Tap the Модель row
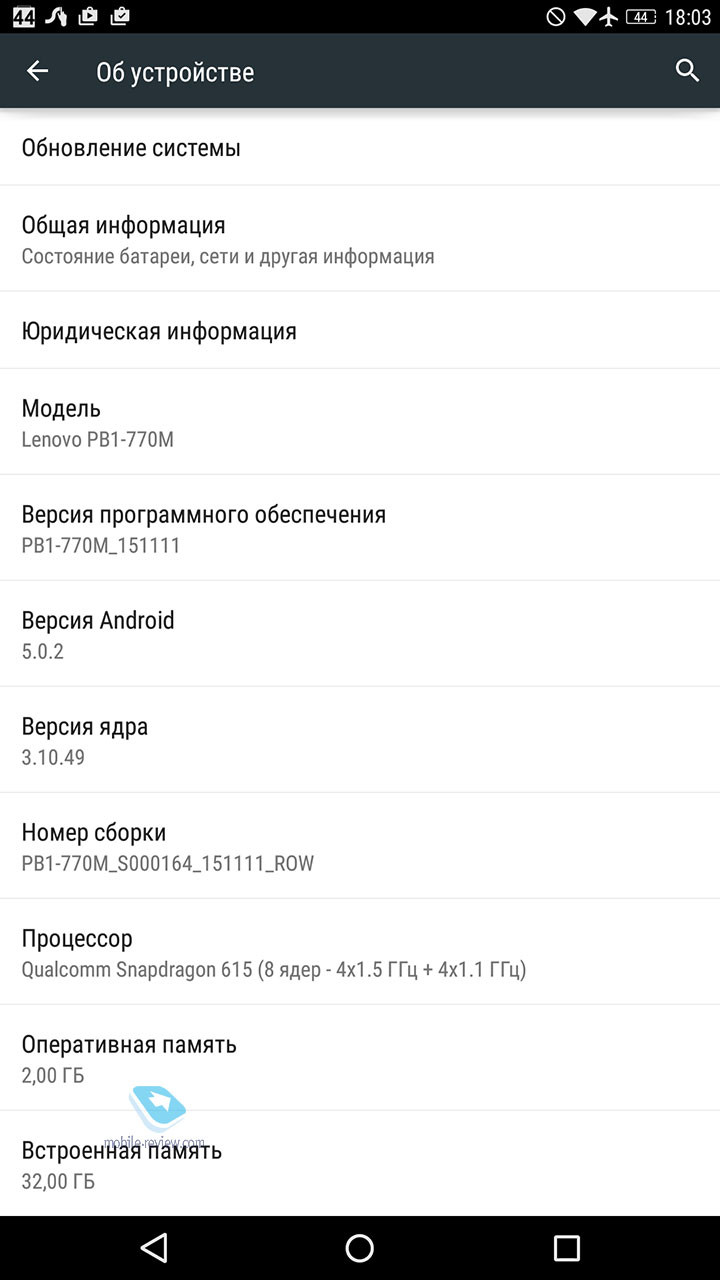This screenshot has height=1280, width=720. click(x=360, y=422)
